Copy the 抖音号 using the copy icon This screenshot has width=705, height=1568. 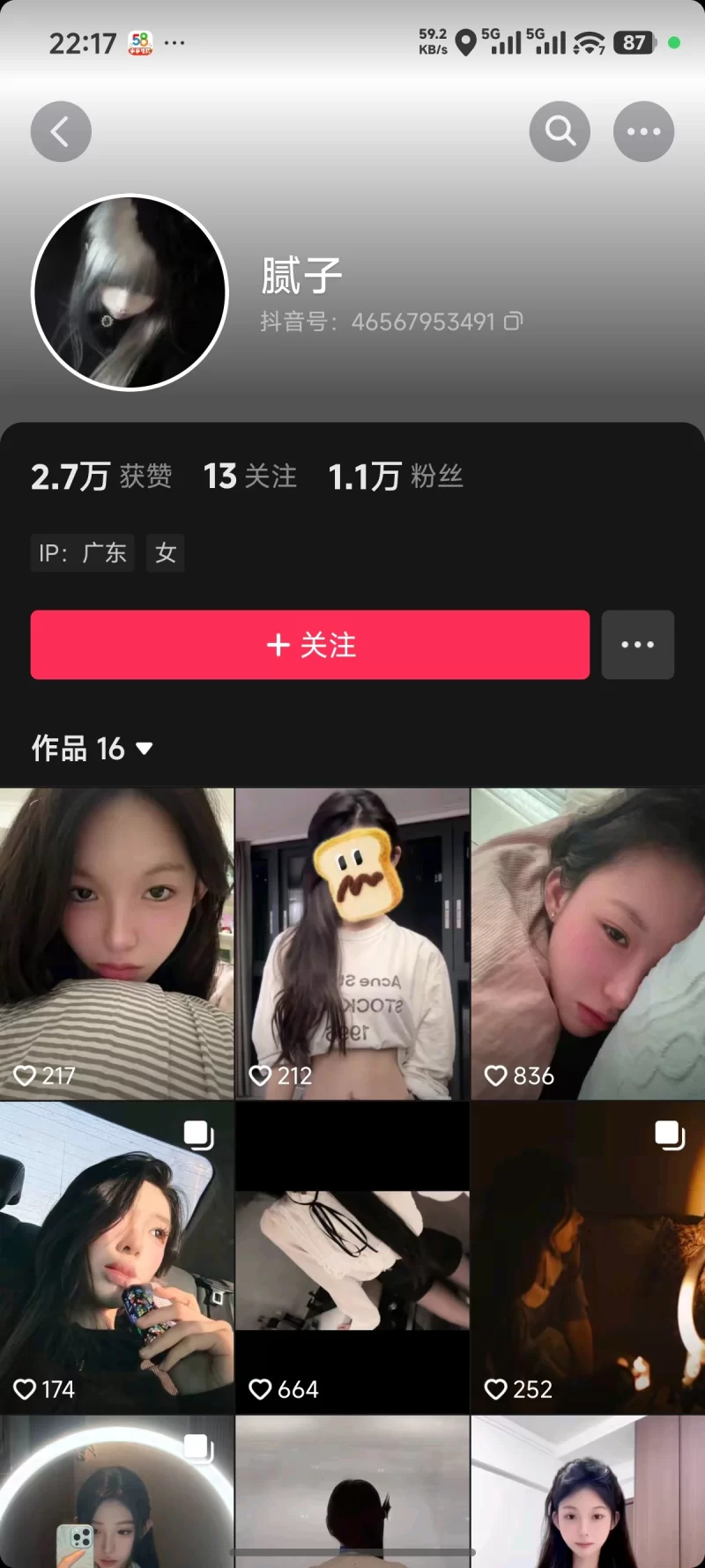pyautogui.click(x=513, y=322)
